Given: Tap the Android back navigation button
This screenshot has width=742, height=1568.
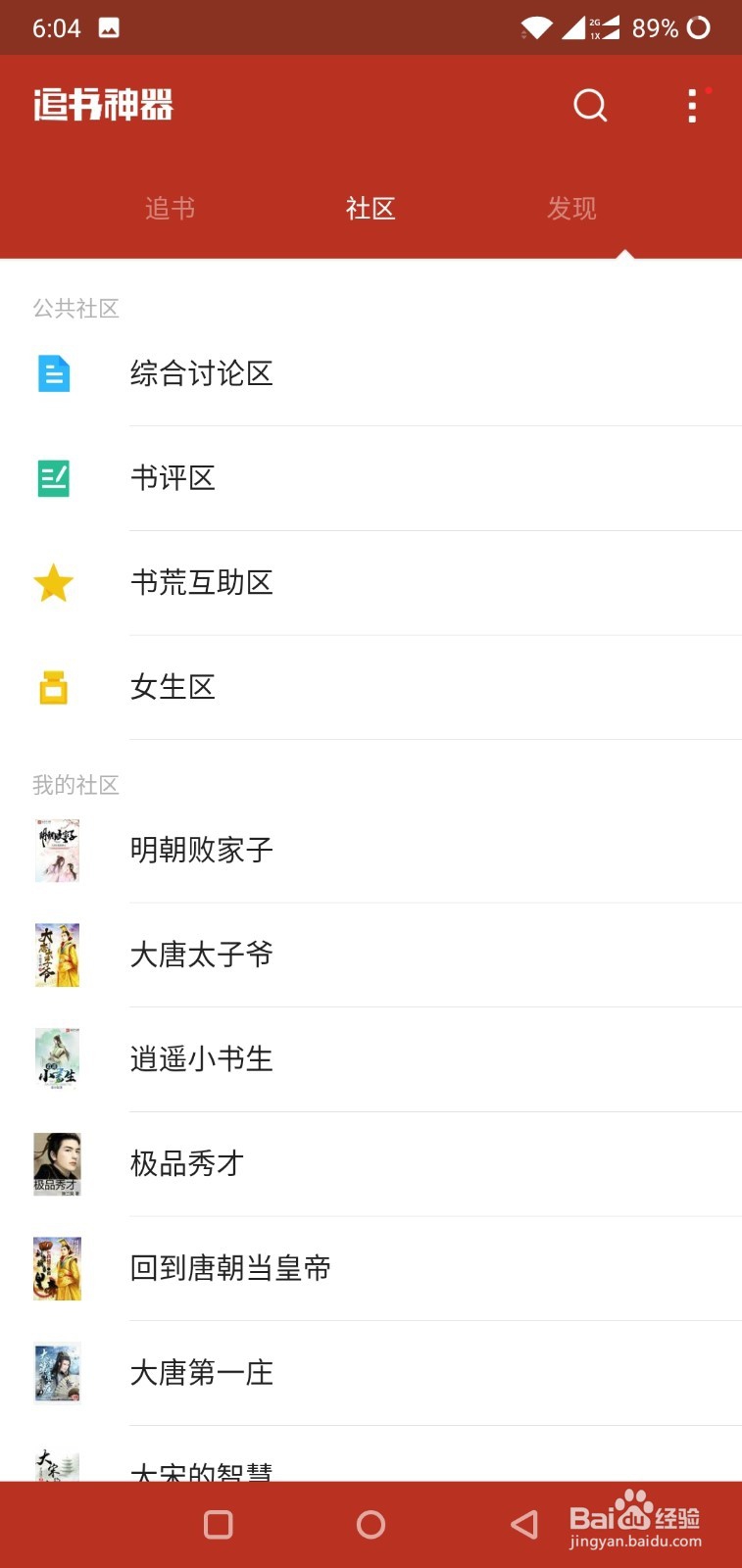Looking at the screenshot, I should [x=522, y=1524].
